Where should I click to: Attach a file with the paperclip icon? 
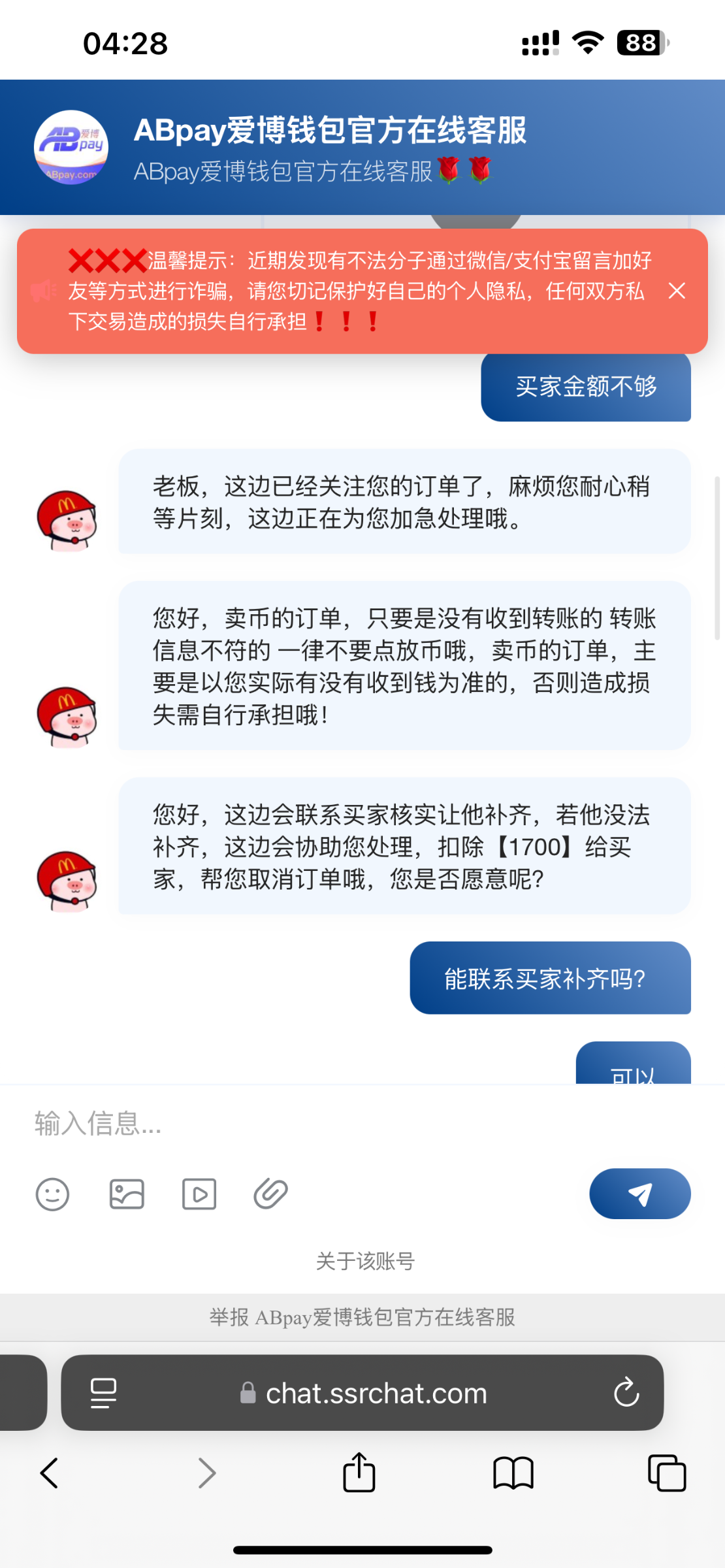270,1194
